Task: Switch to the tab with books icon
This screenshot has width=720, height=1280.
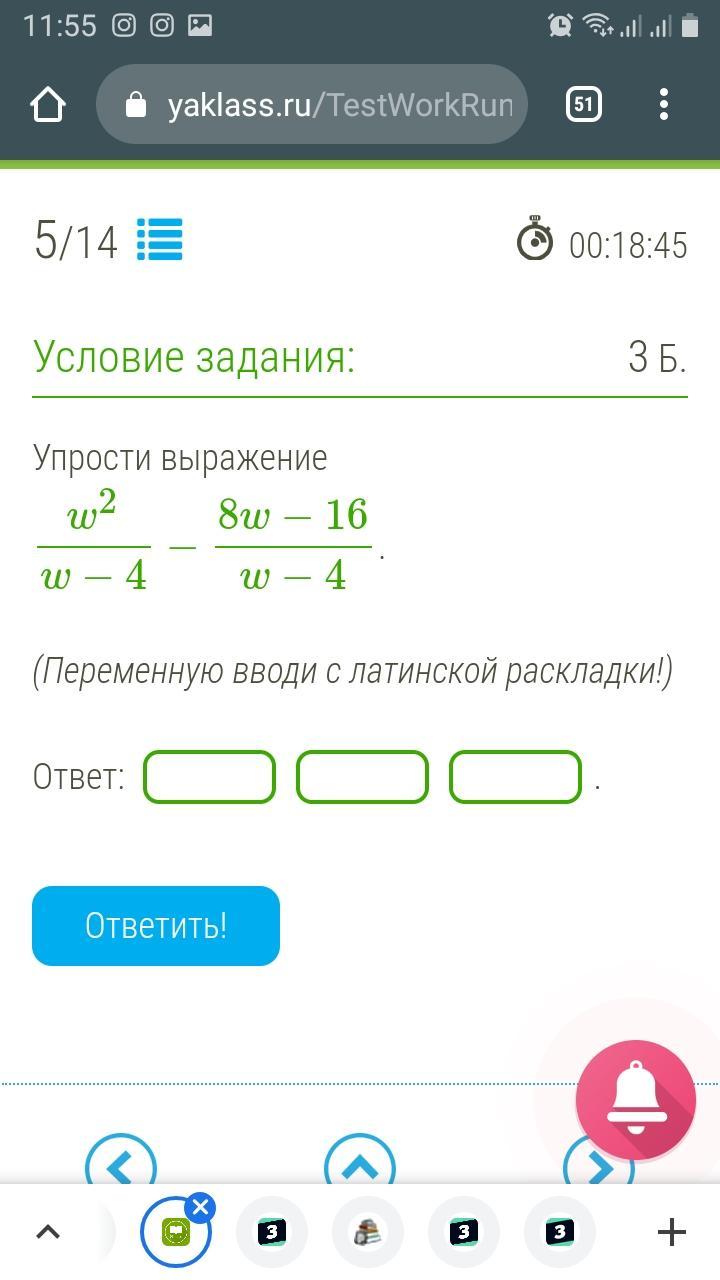Action: tap(367, 1232)
